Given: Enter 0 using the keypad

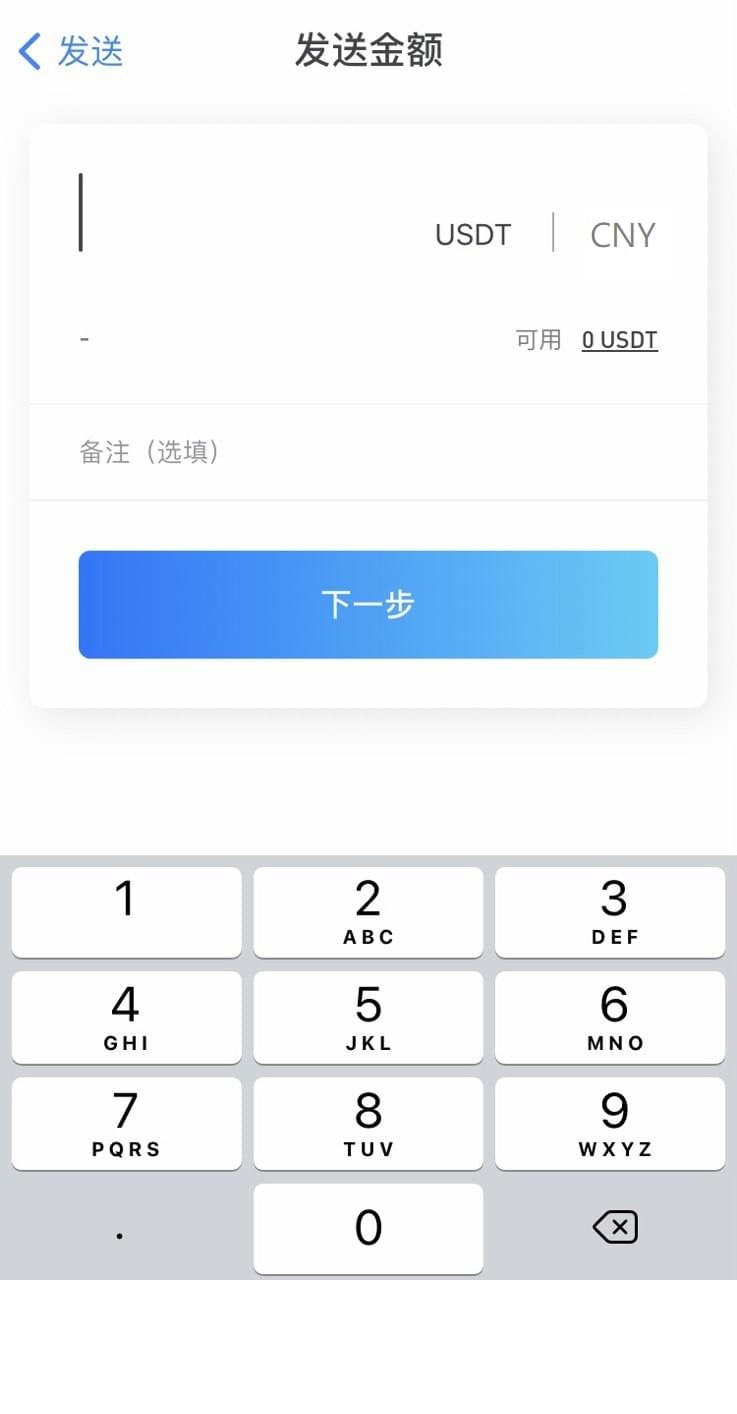Looking at the screenshot, I should coord(368,1228).
